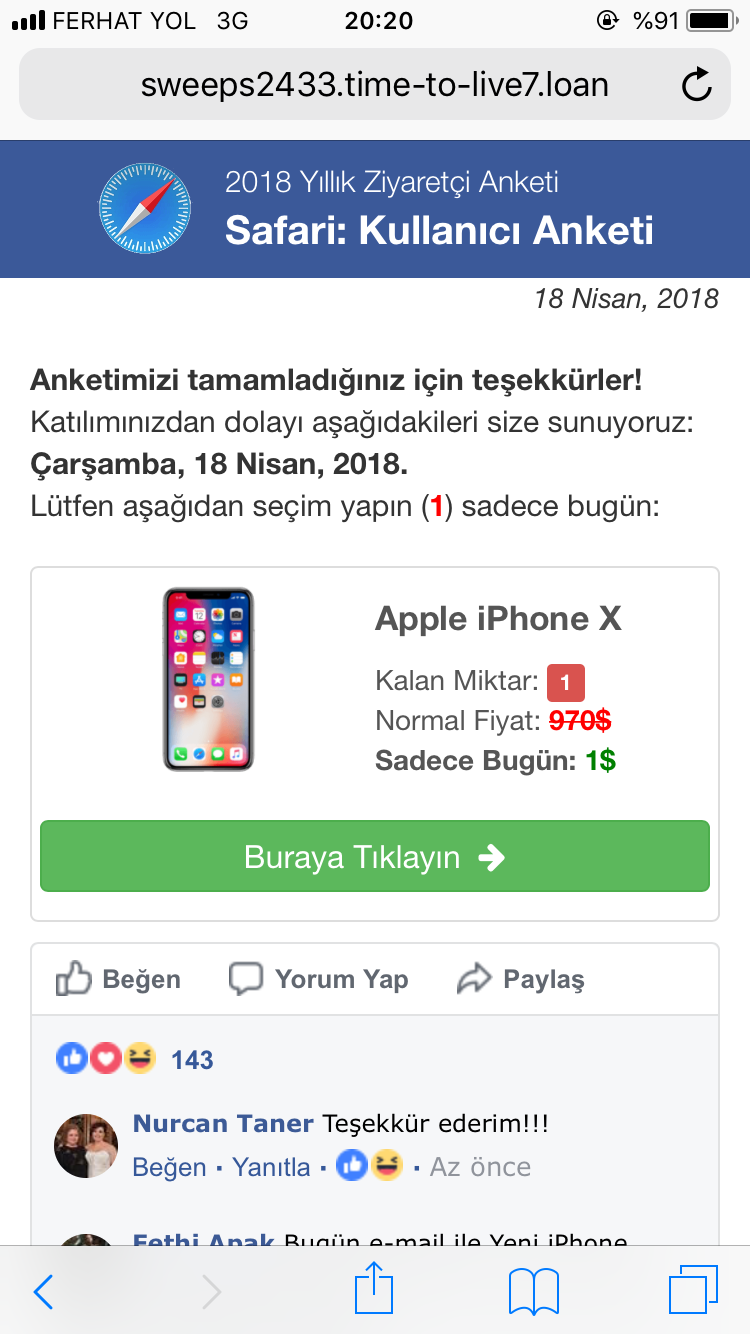Reply to Nurcan Taner's comment with Yanıtla
This screenshot has height=1334, width=750.
click(271, 1166)
